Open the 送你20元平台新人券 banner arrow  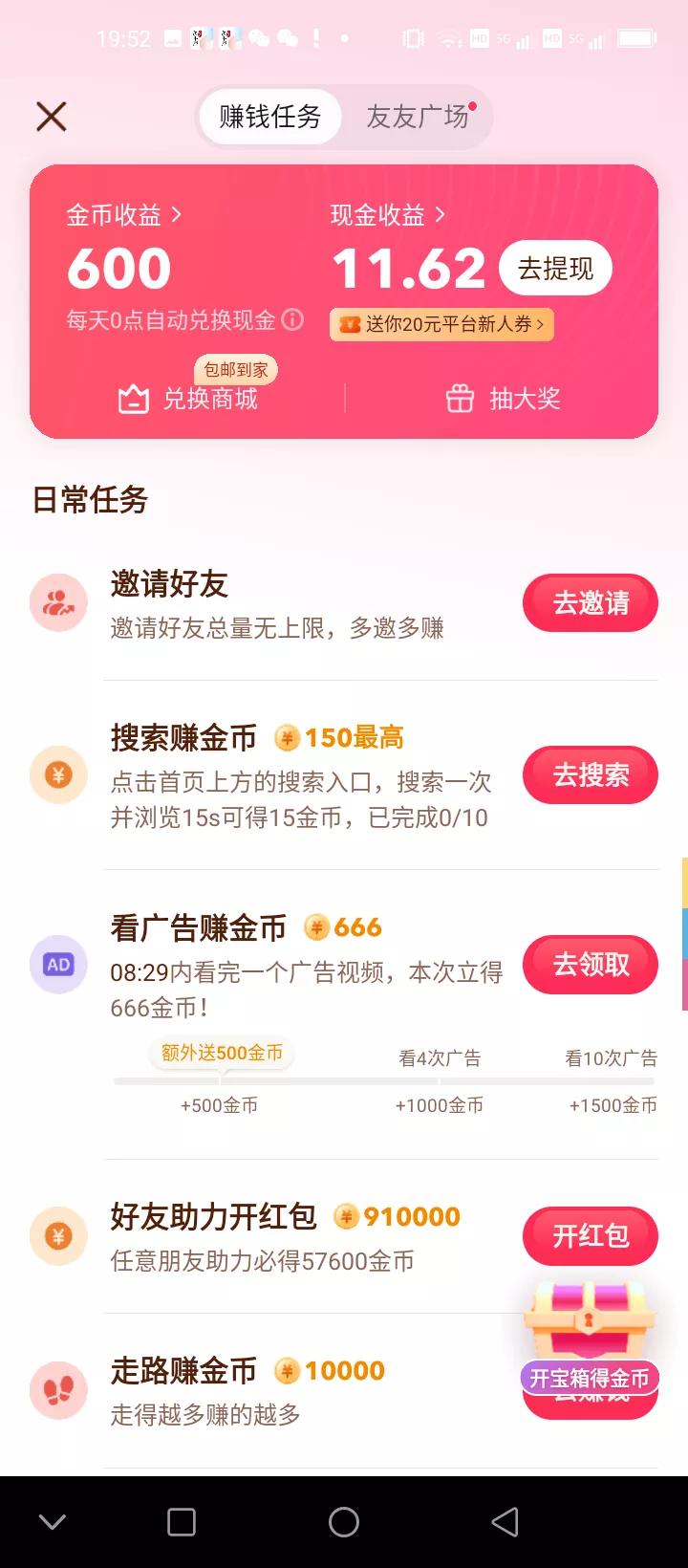coord(542,325)
